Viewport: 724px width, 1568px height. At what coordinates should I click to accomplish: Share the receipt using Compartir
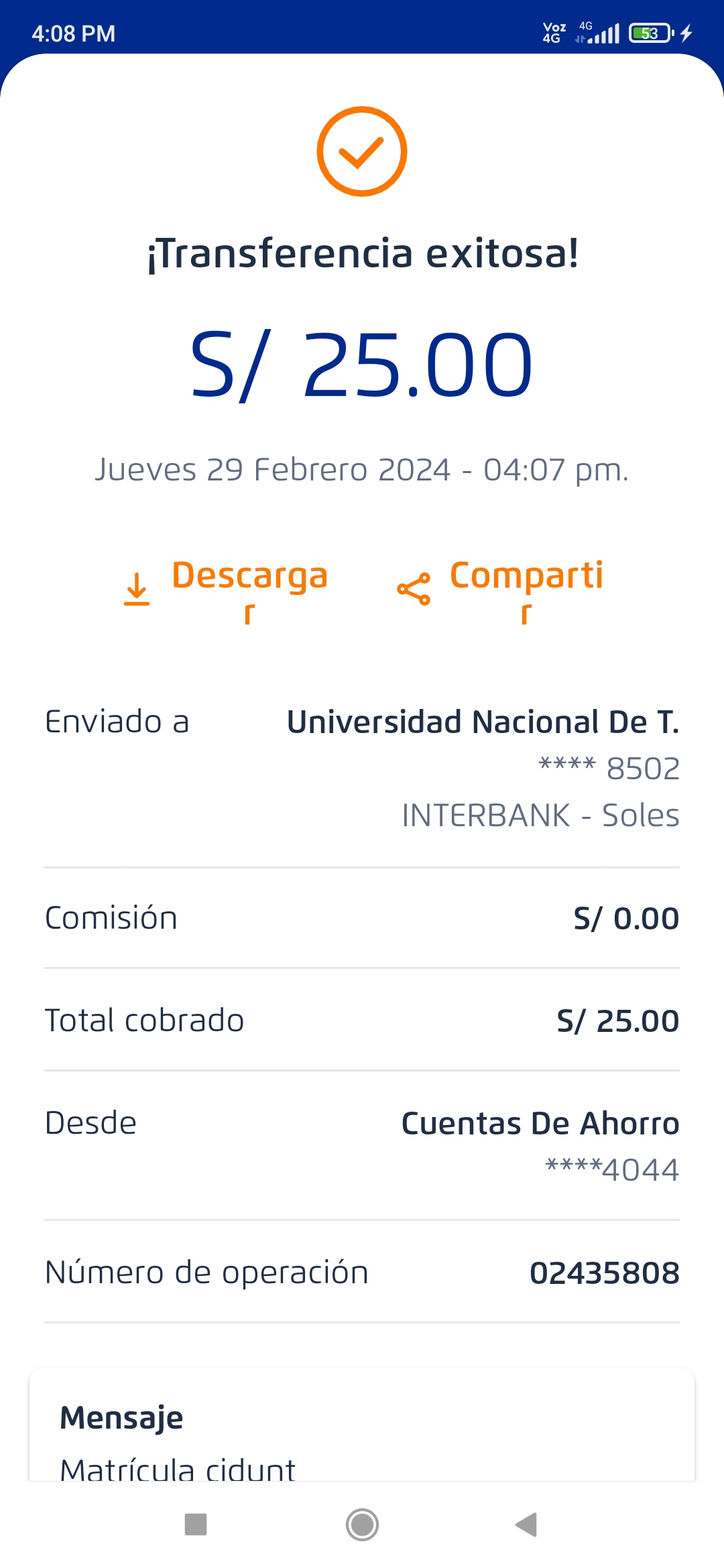click(x=500, y=588)
